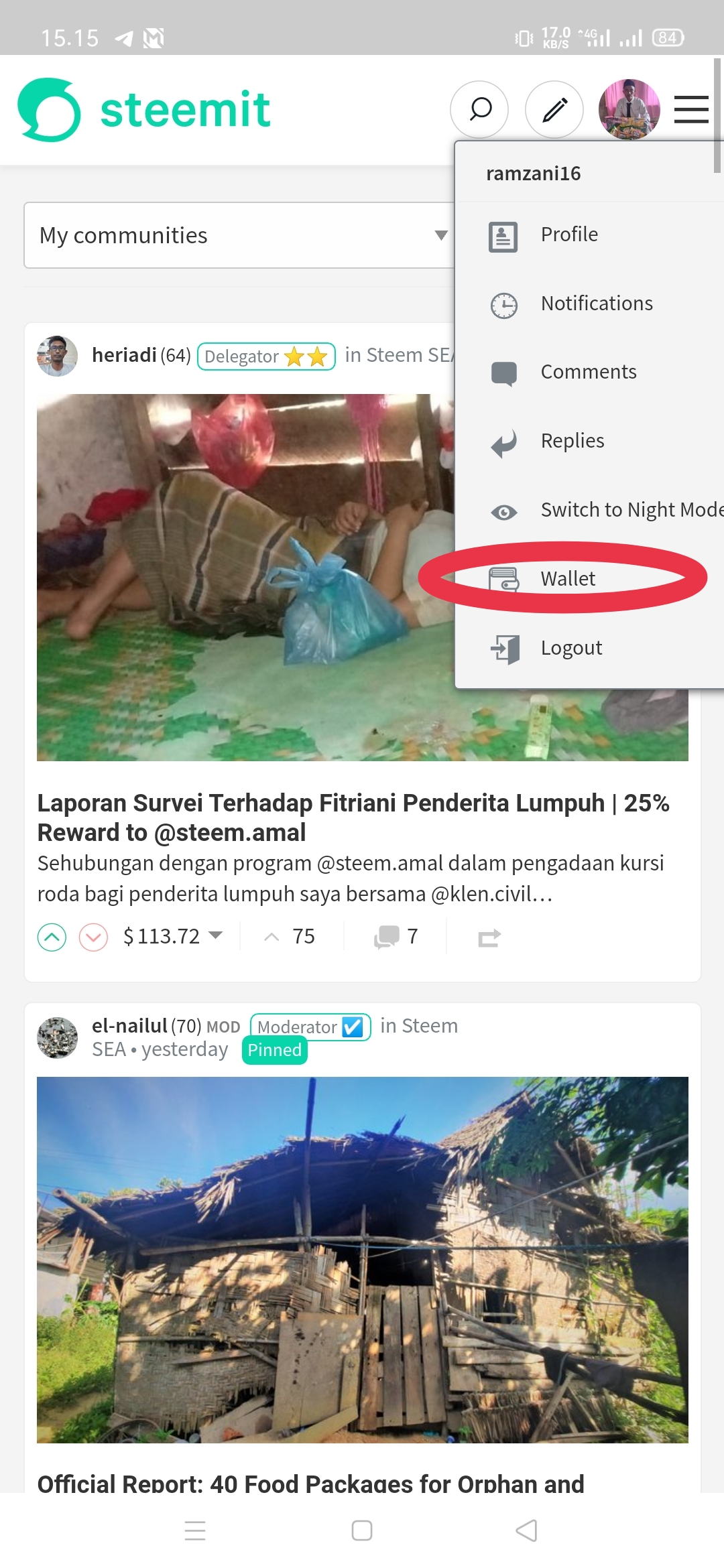
Task: Open Comments from the menu
Action: pyautogui.click(x=588, y=373)
